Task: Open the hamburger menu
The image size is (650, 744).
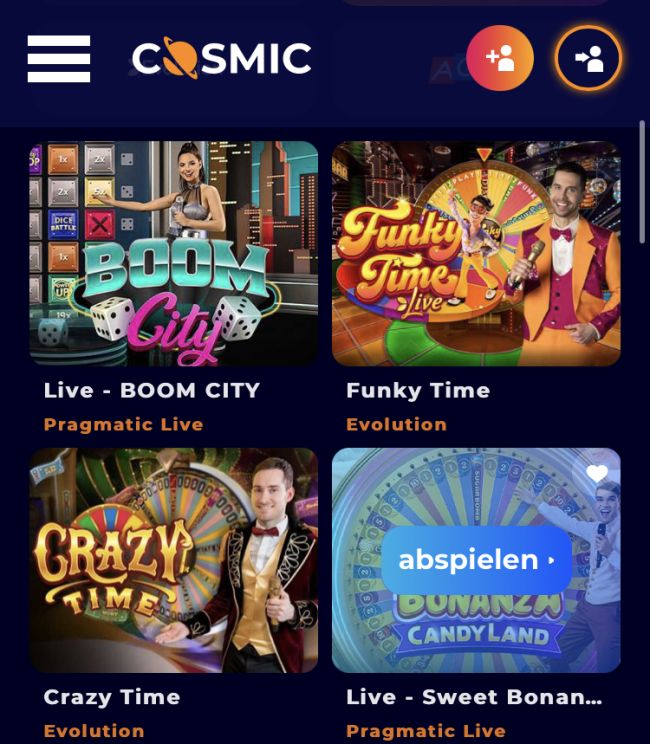Action: tap(59, 59)
